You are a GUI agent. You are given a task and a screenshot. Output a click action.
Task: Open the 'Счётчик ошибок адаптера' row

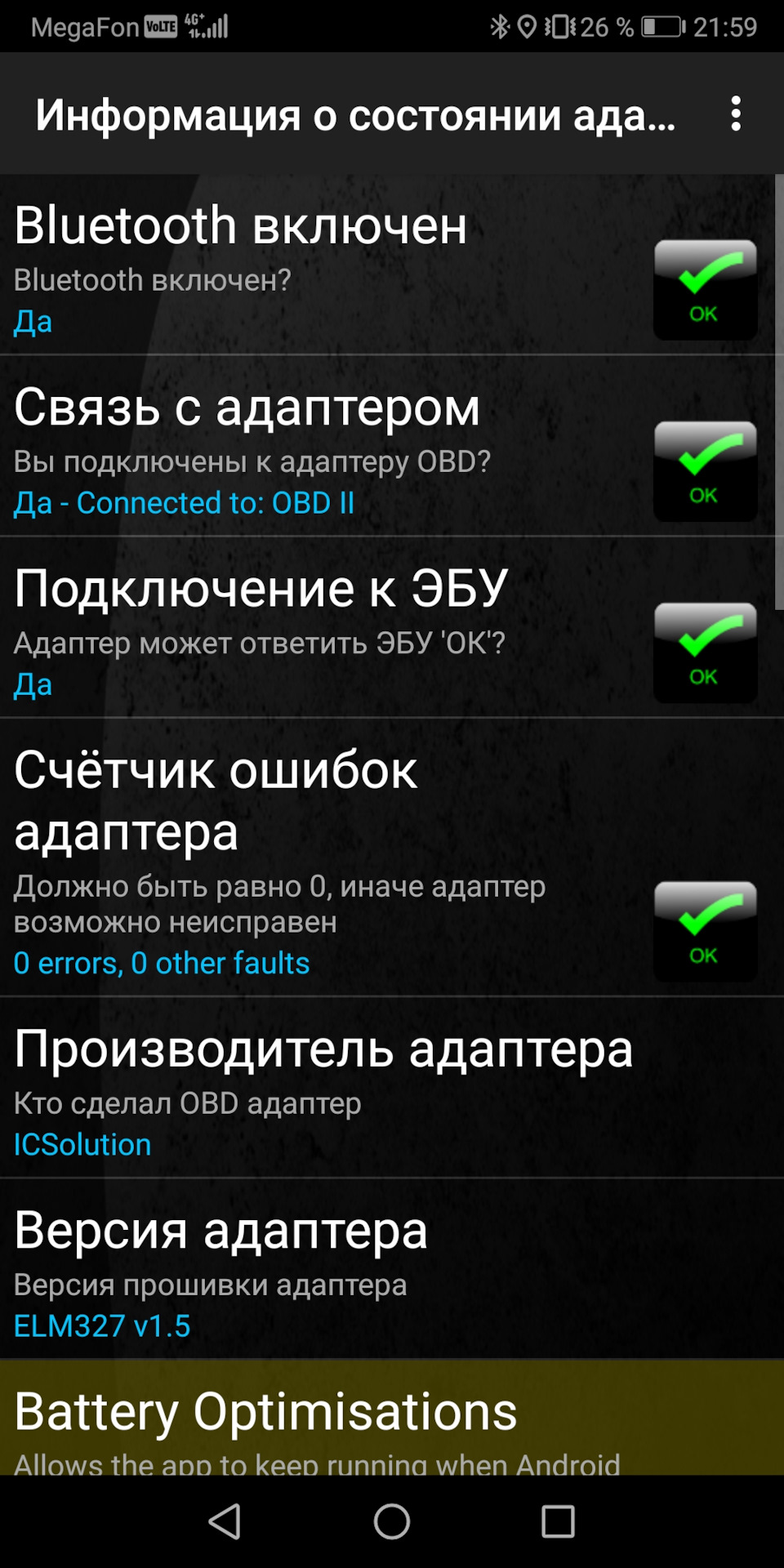click(327, 857)
